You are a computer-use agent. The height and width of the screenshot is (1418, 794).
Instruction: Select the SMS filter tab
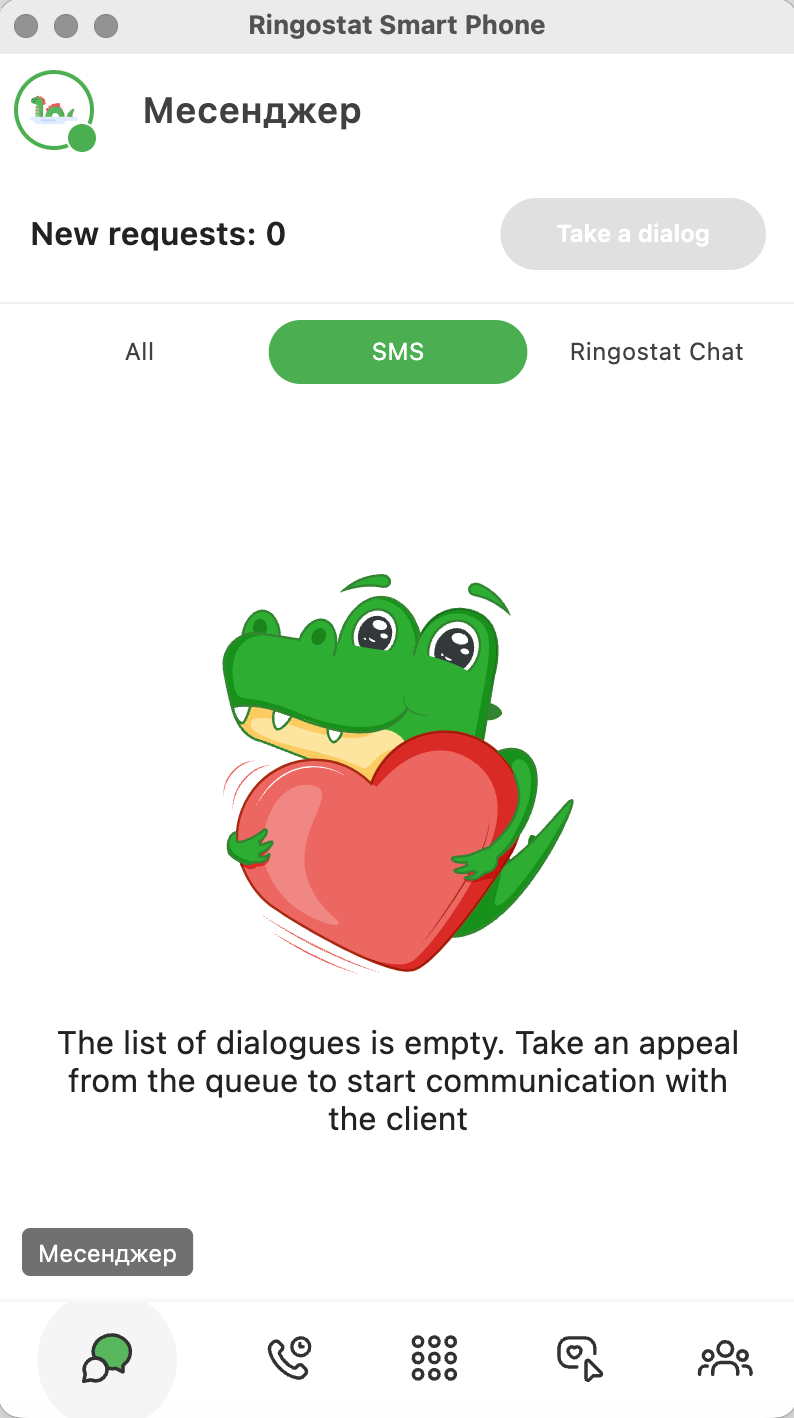click(398, 352)
